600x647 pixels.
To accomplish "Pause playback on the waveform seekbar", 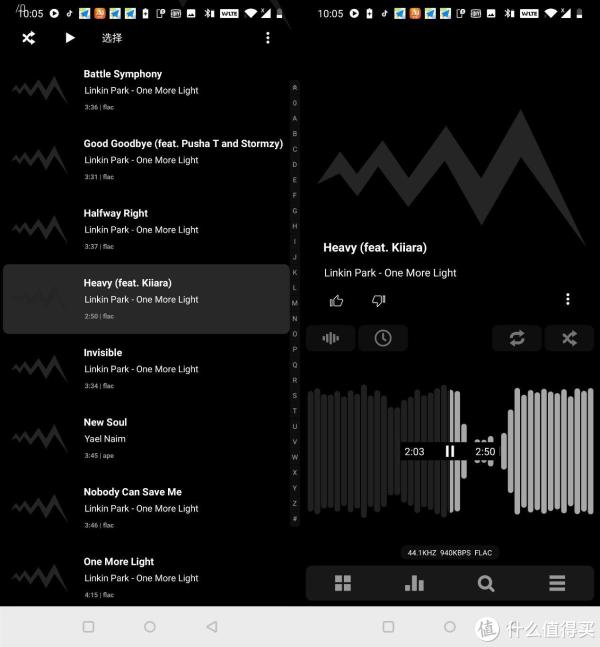I will [x=450, y=452].
